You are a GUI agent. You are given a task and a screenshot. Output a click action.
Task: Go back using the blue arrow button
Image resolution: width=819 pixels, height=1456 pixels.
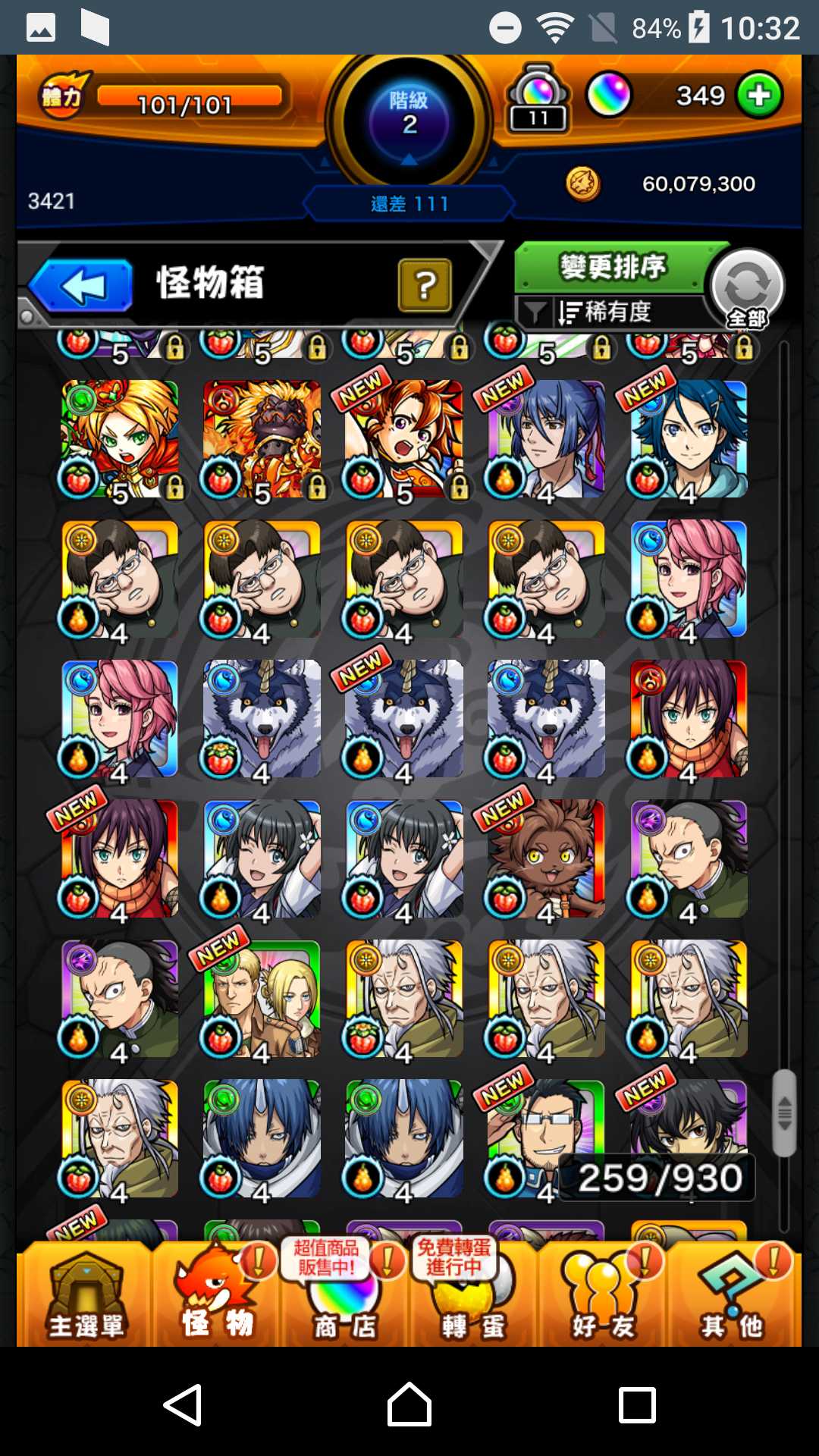[x=82, y=286]
